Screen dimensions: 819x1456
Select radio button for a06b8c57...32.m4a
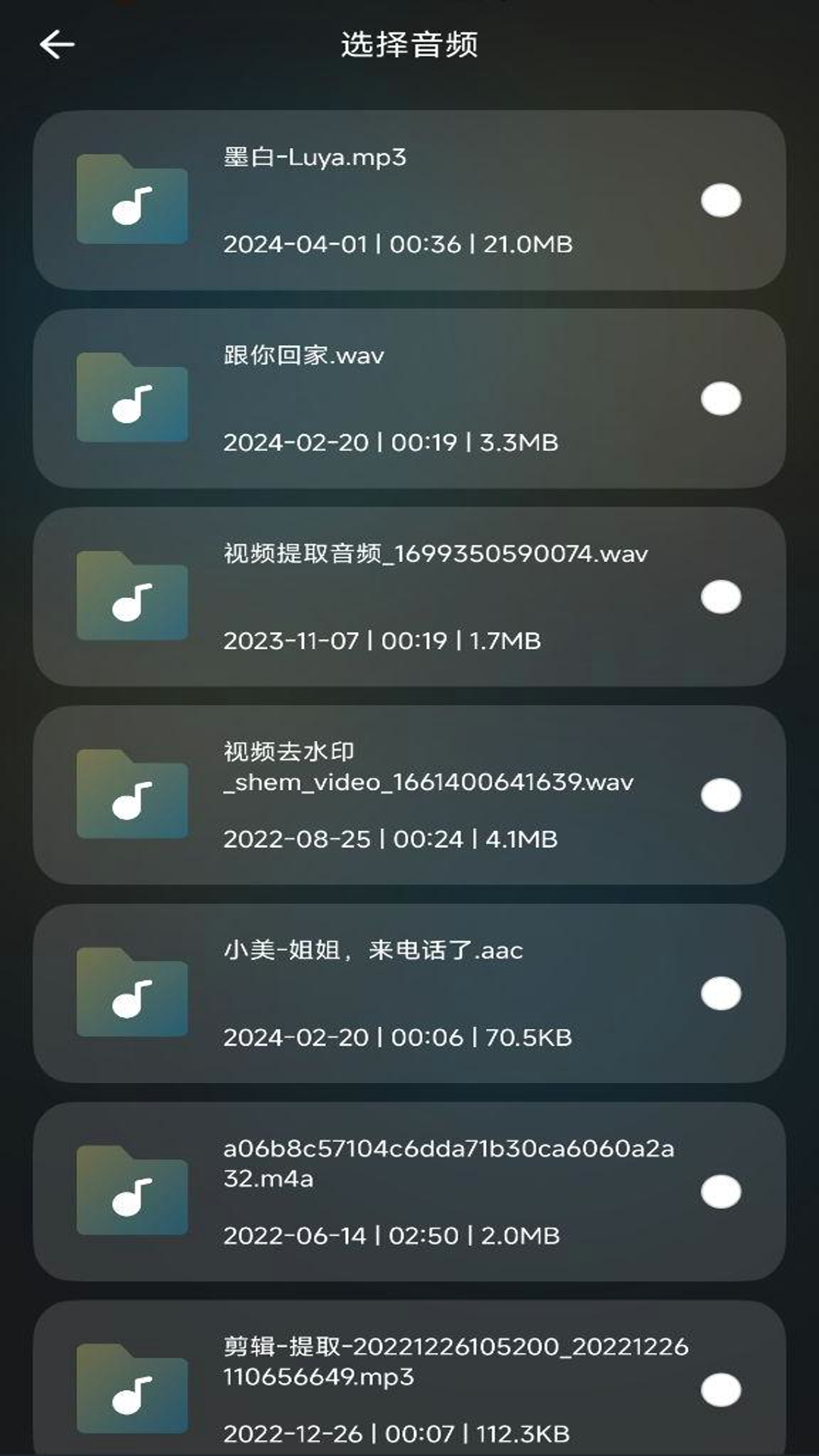pyautogui.click(x=720, y=1192)
